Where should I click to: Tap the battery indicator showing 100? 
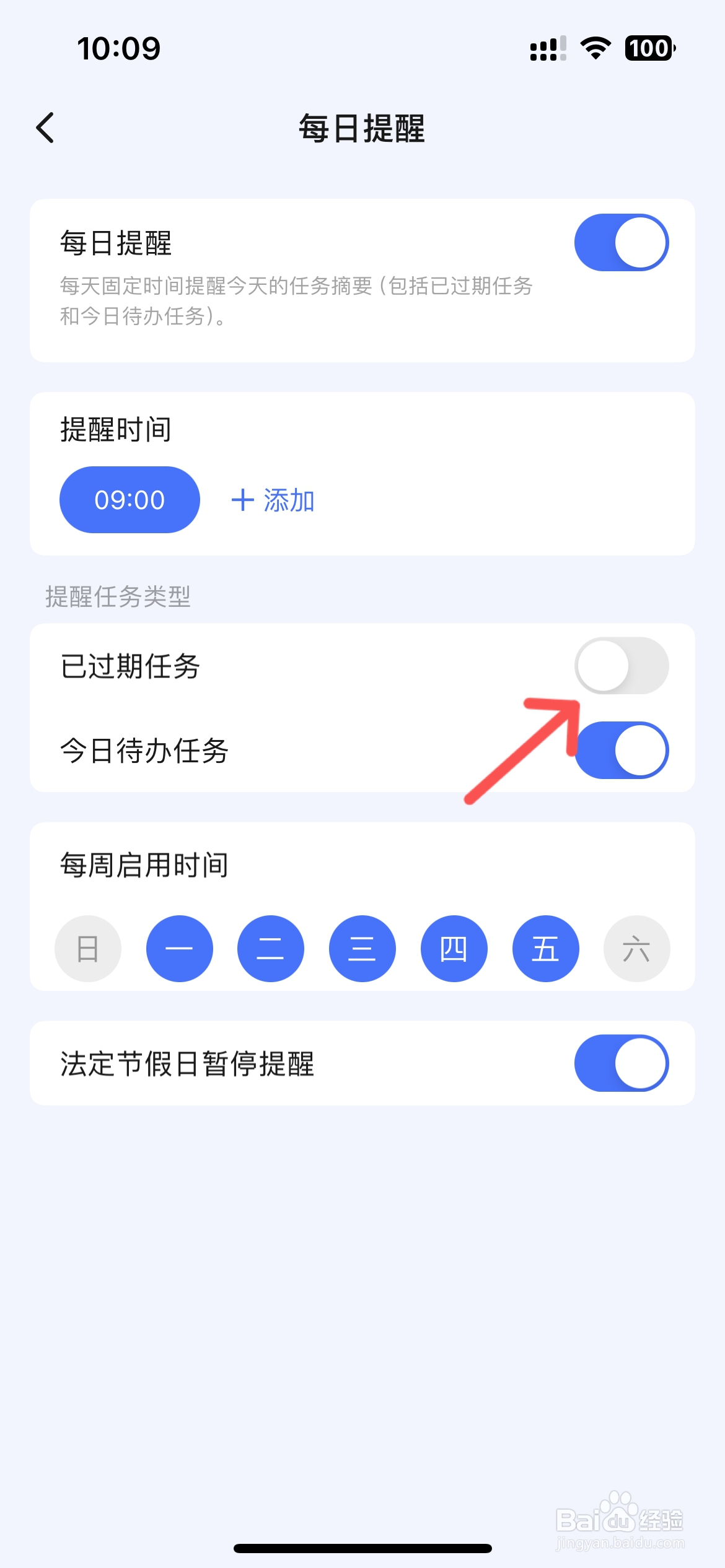[x=648, y=48]
